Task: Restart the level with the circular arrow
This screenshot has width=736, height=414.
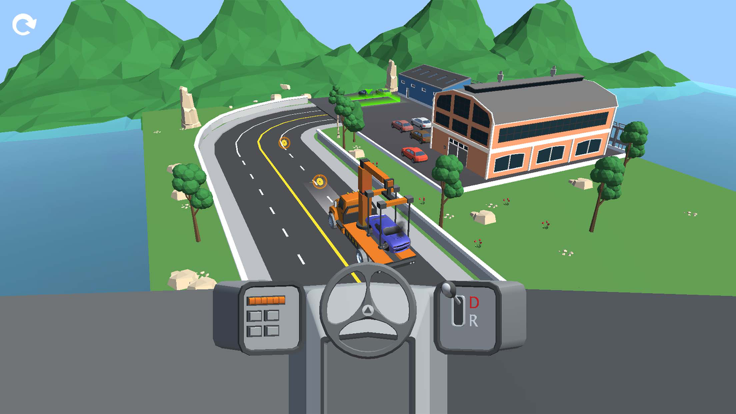Action: (x=23, y=24)
